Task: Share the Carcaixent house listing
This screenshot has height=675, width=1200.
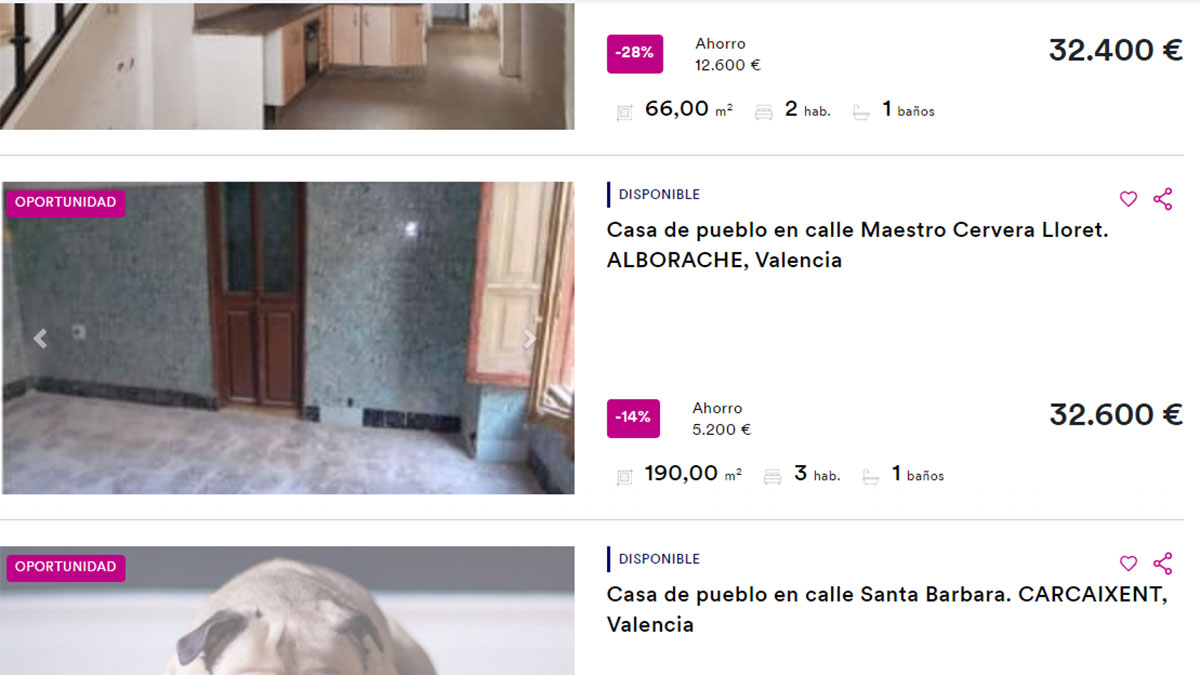Action: (x=1162, y=563)
